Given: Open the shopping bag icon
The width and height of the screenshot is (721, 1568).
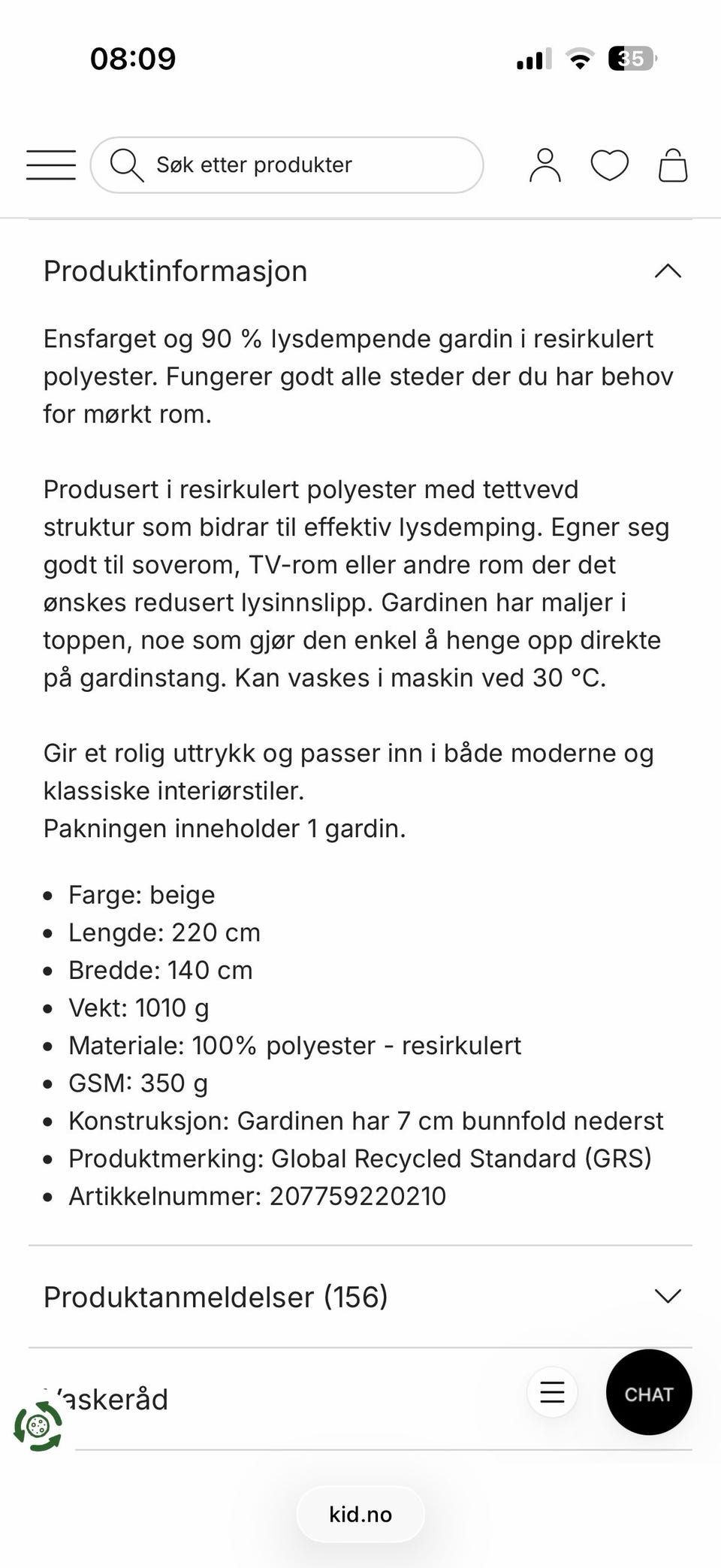Looking at the screenshot, I should [674, 165].
